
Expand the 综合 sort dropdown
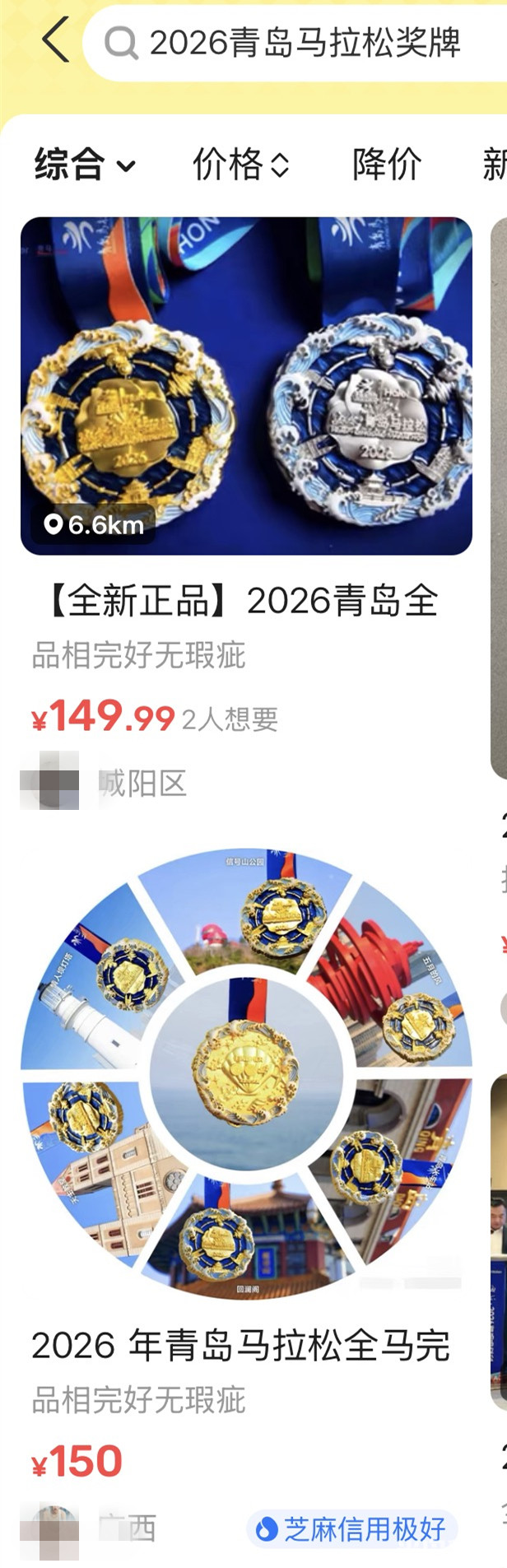(84, 165)
